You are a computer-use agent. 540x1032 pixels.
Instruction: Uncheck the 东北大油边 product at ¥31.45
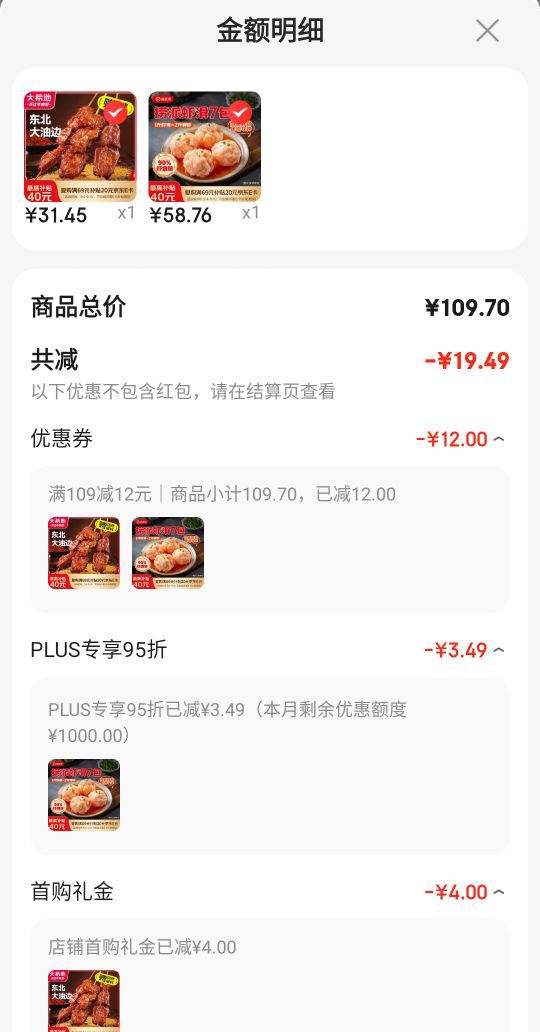pos(116,113)
